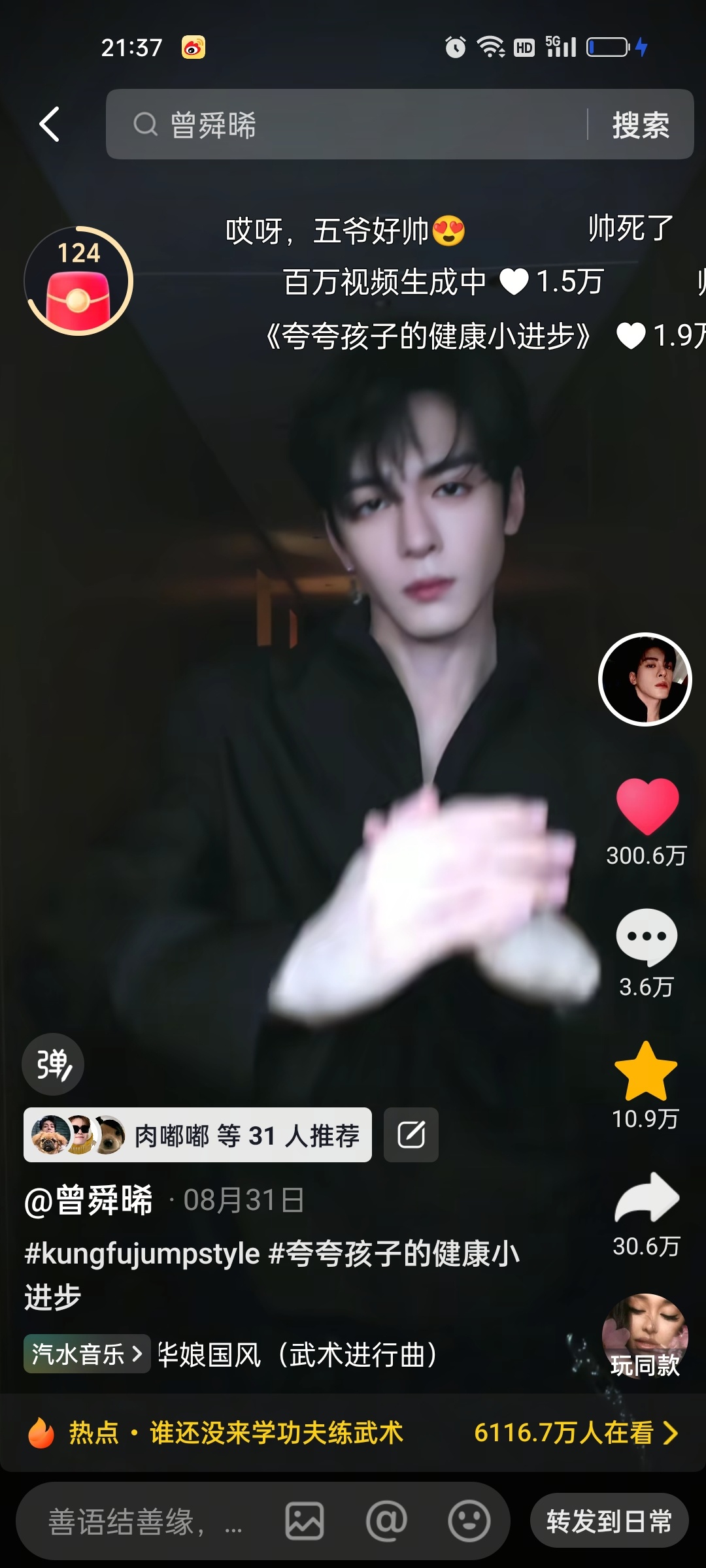The width and height of the screenshot is (706, 1568).
Task: Toggle the 弹 danmaku button
Action: [x=53, y=1064]
